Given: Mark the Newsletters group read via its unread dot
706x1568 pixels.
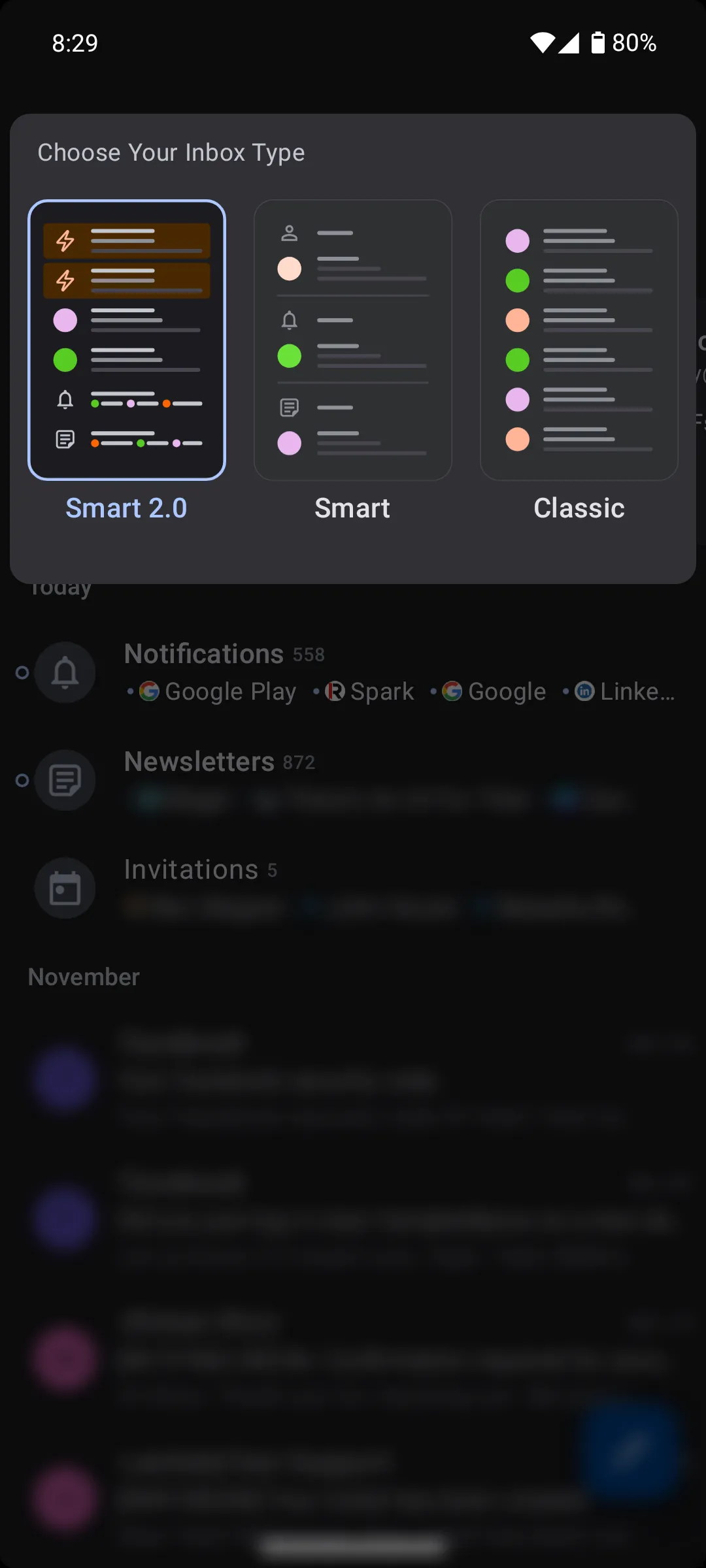Looking at the screenshot, I should (x=21, y=779).
